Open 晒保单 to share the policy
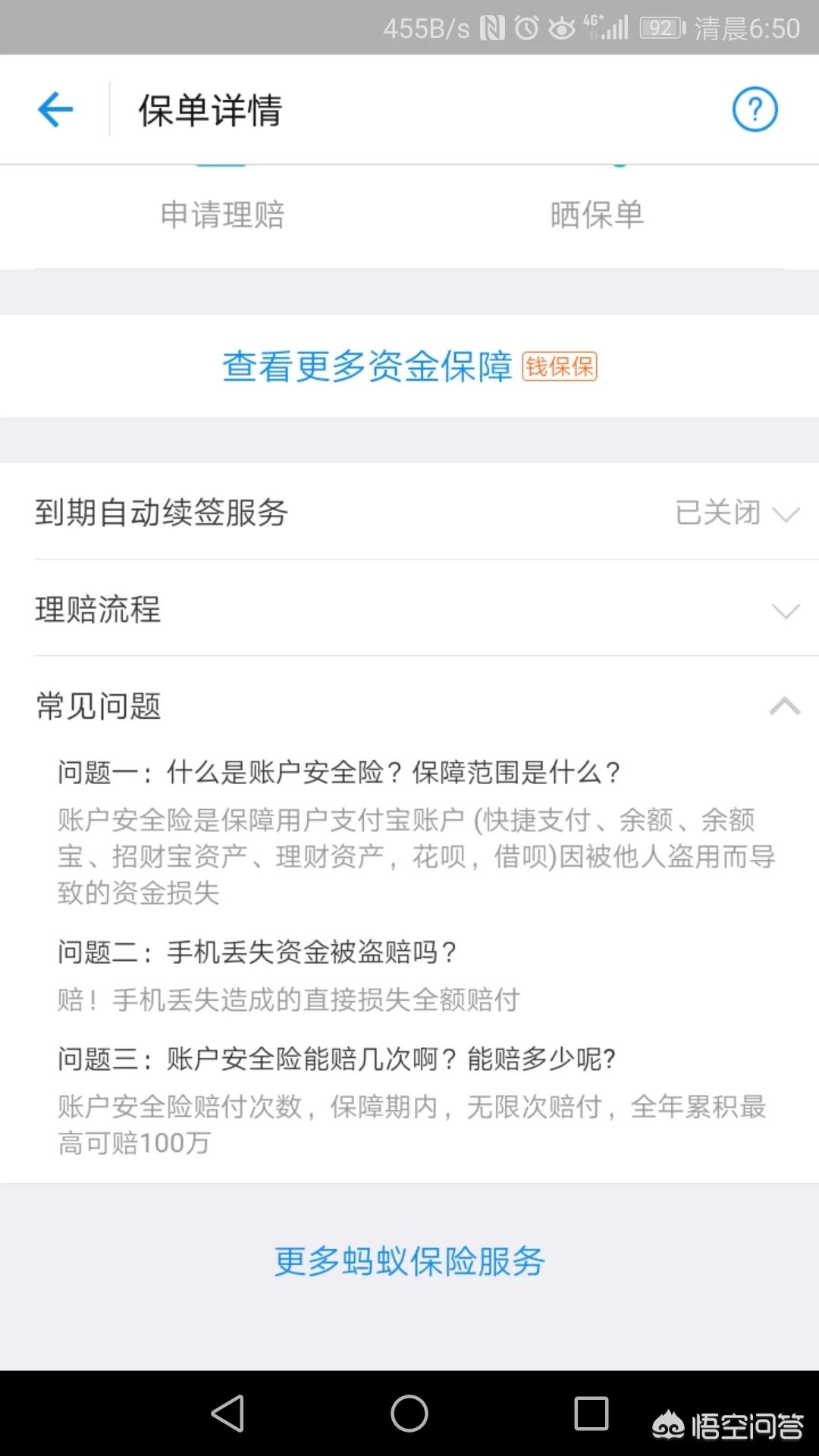This screenshot has height=1456, width=819. [x=597, y=215]
